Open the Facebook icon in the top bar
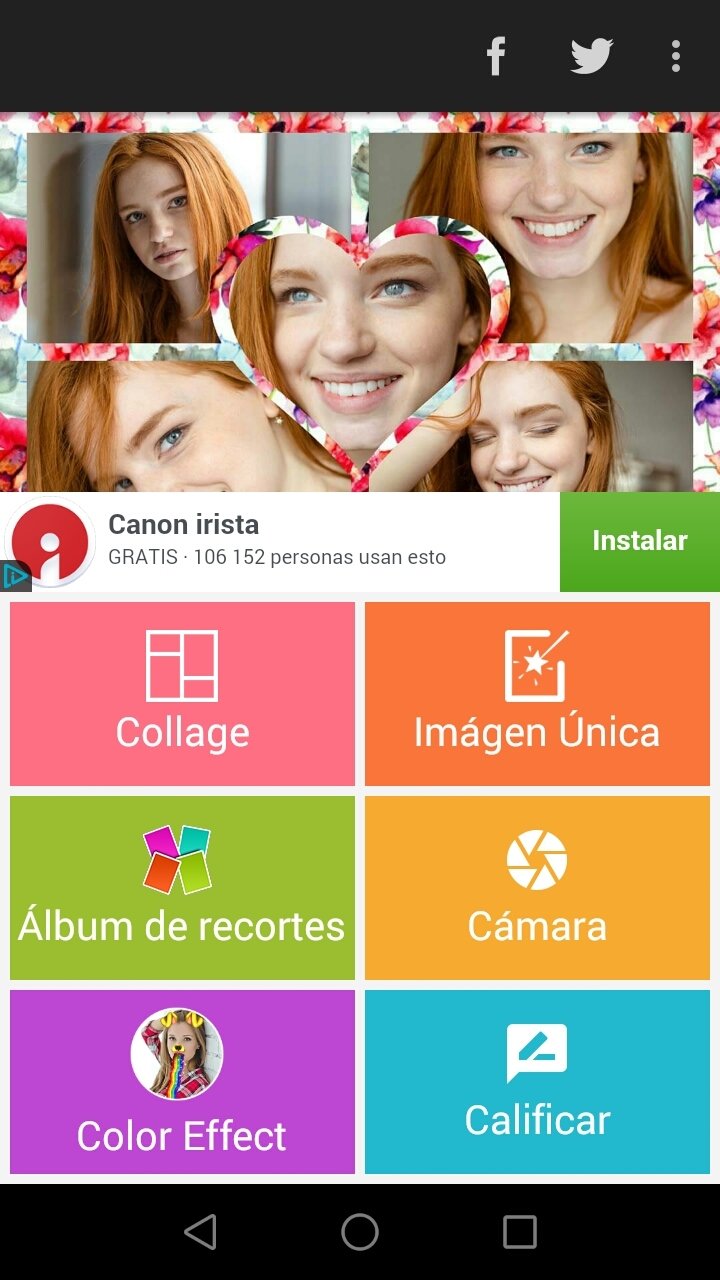720x1280 pixels. tap(496, 56)
